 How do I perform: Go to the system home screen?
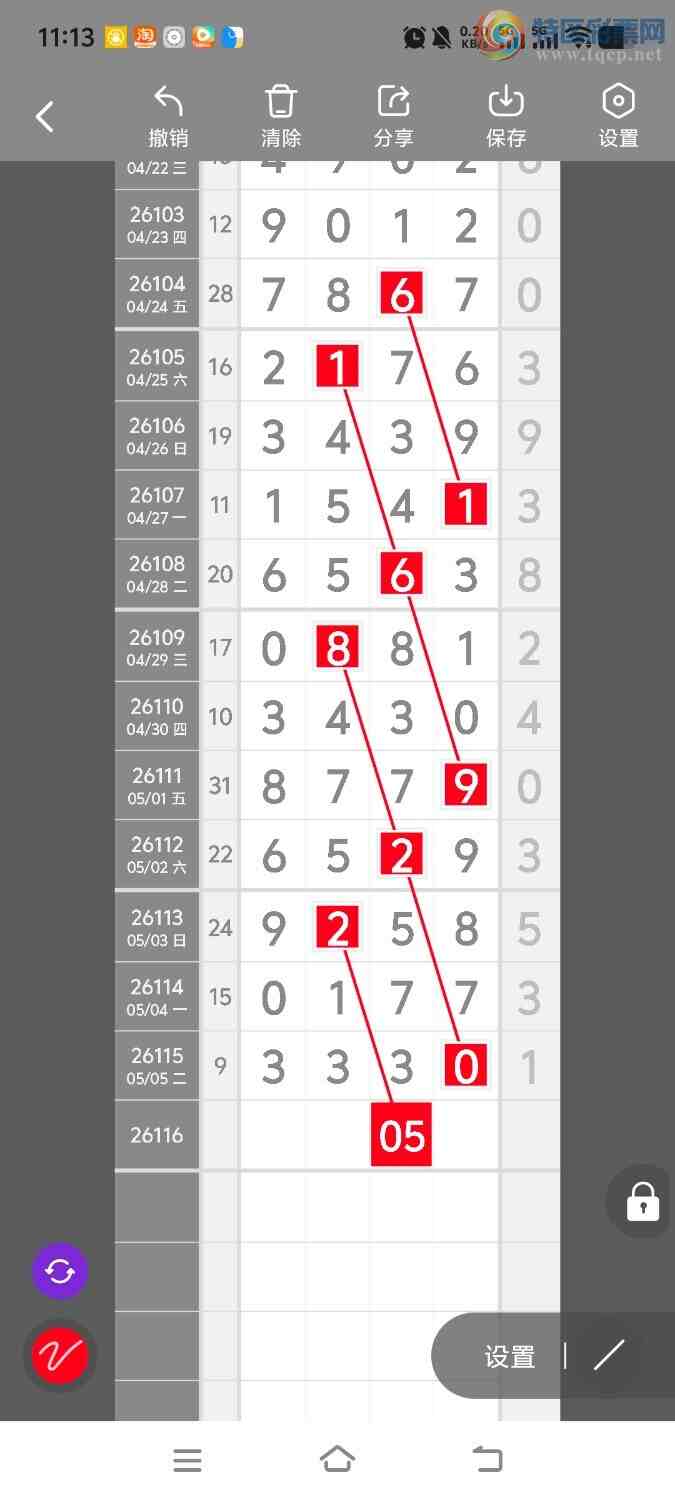[x=337, y=1460]
